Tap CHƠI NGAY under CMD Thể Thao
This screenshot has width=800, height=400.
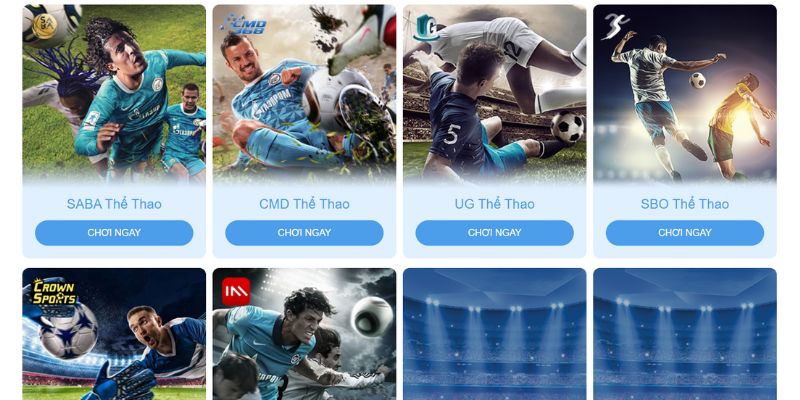point(304,233)
